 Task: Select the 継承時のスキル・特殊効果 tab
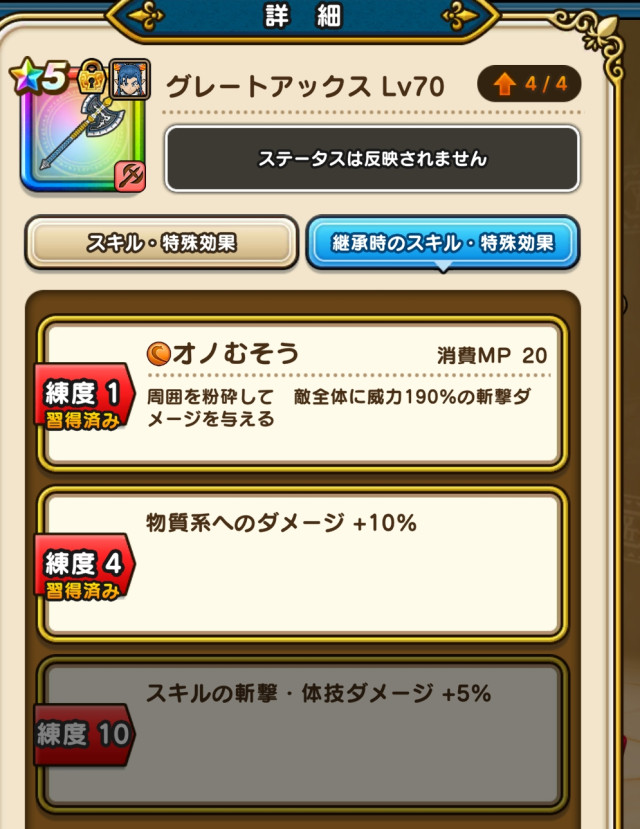[442, 242]
